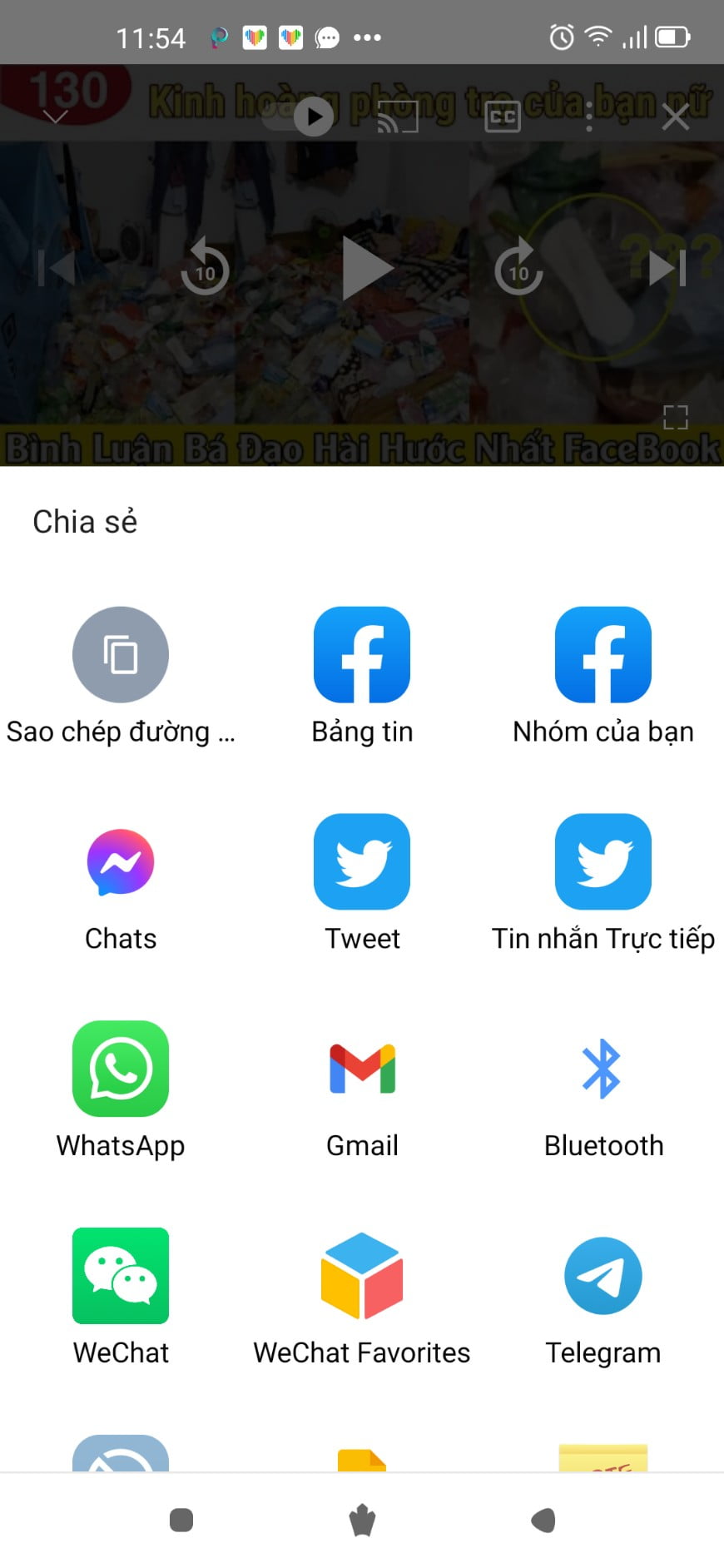This screenshot has height=1568, width=724.
Task: Save to WeChat Favorites
Action: click(x=362, y=1276)
